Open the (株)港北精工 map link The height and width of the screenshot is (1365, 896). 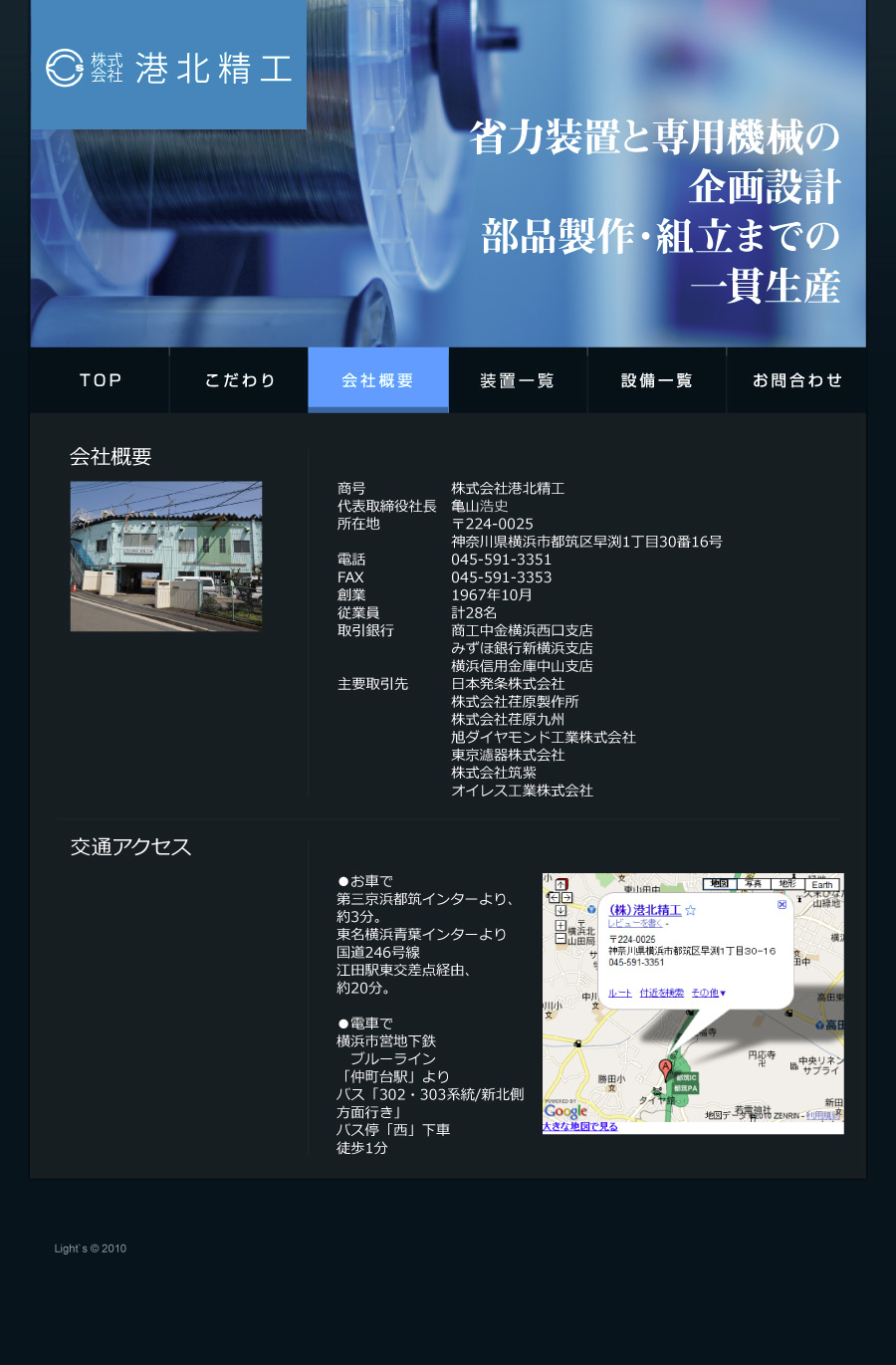645,910
